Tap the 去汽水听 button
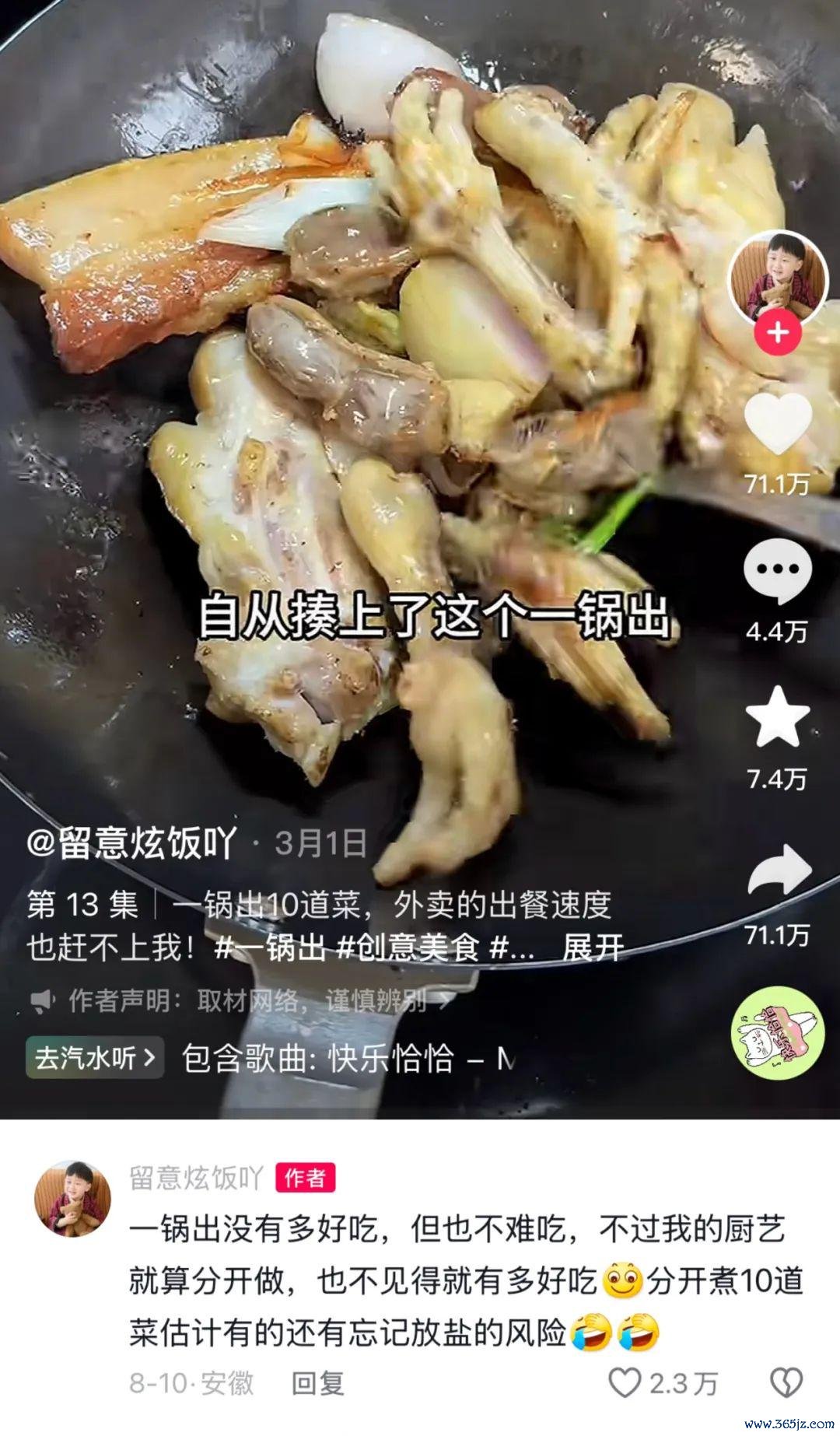 pos(95,1057)
